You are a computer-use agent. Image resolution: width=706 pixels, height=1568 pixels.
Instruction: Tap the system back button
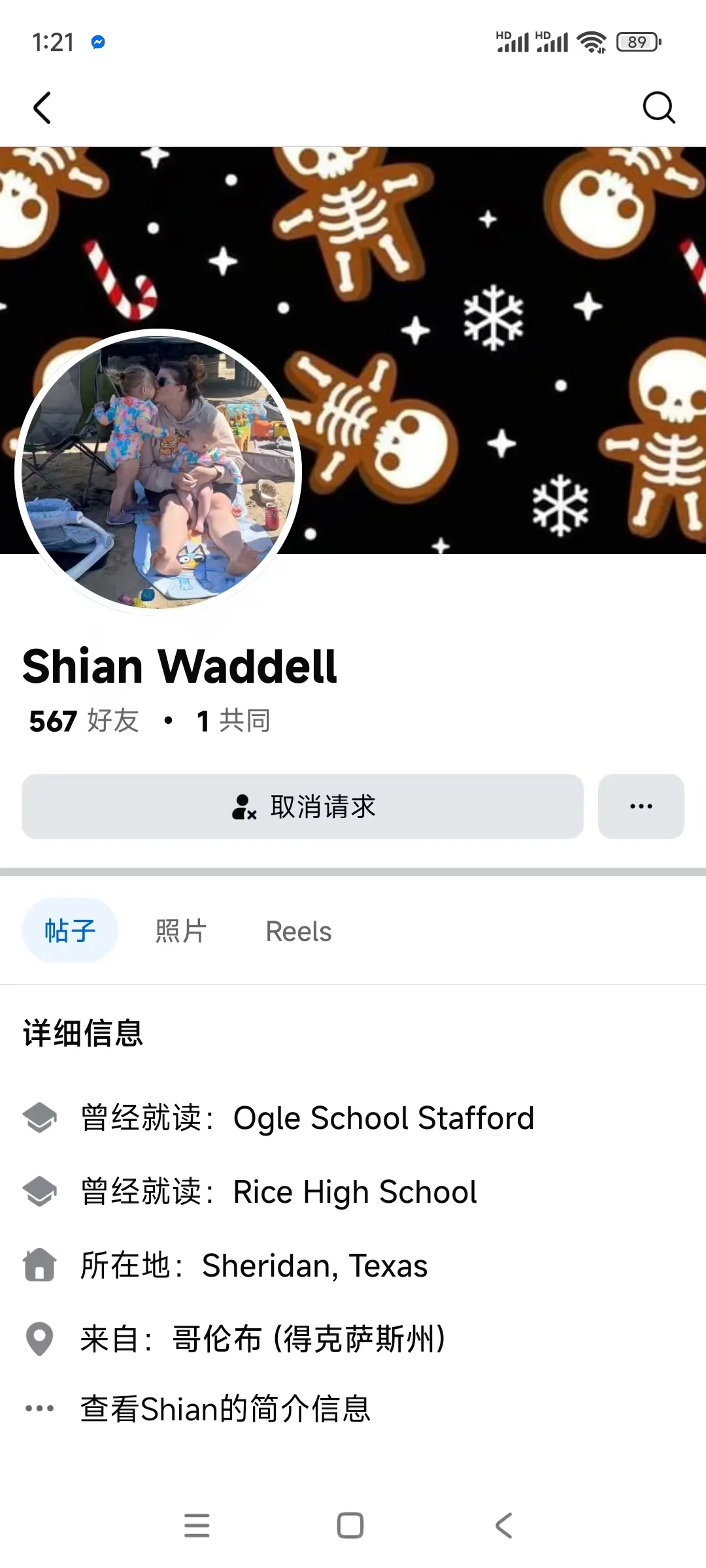pyautogui.click(x=503, y=1526)
